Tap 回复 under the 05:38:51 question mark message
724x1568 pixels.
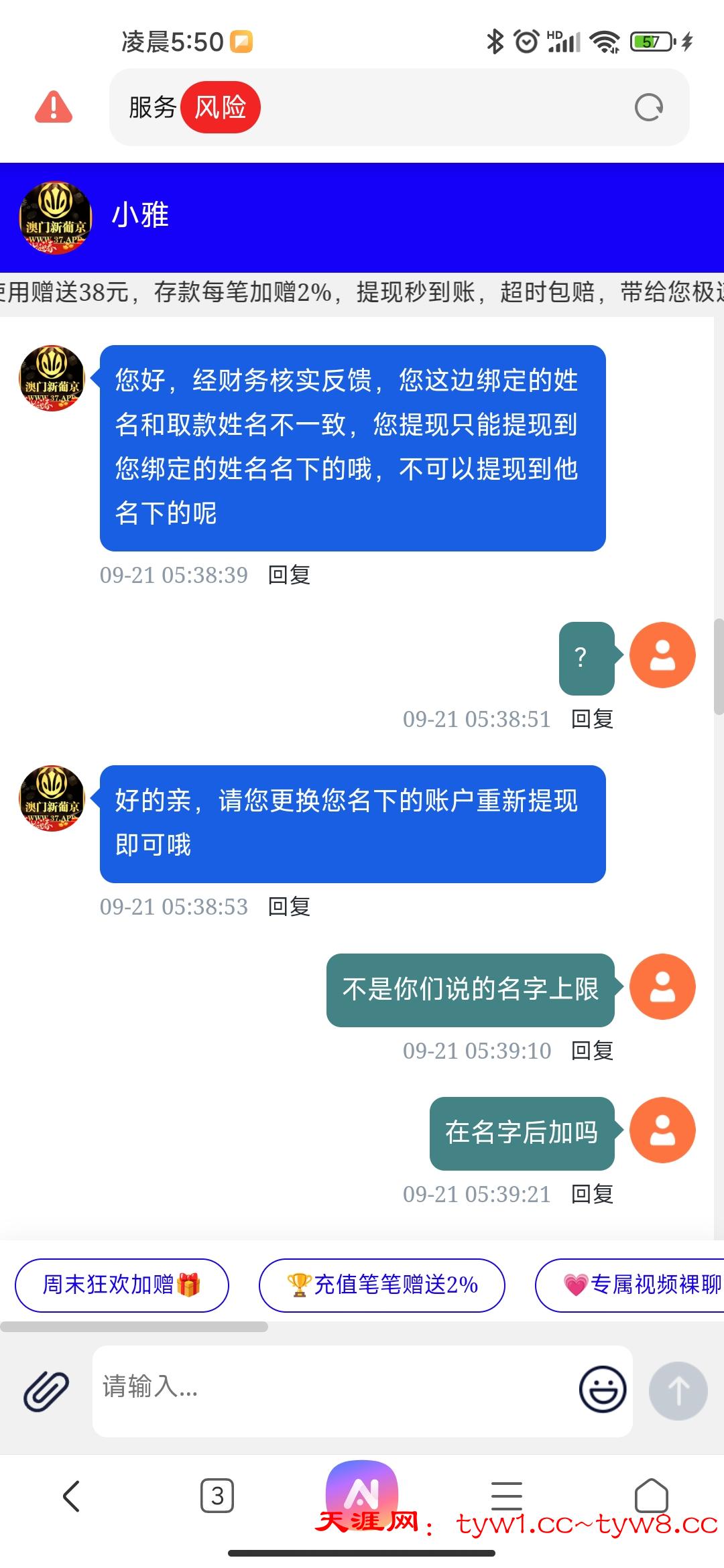(592, 719)
